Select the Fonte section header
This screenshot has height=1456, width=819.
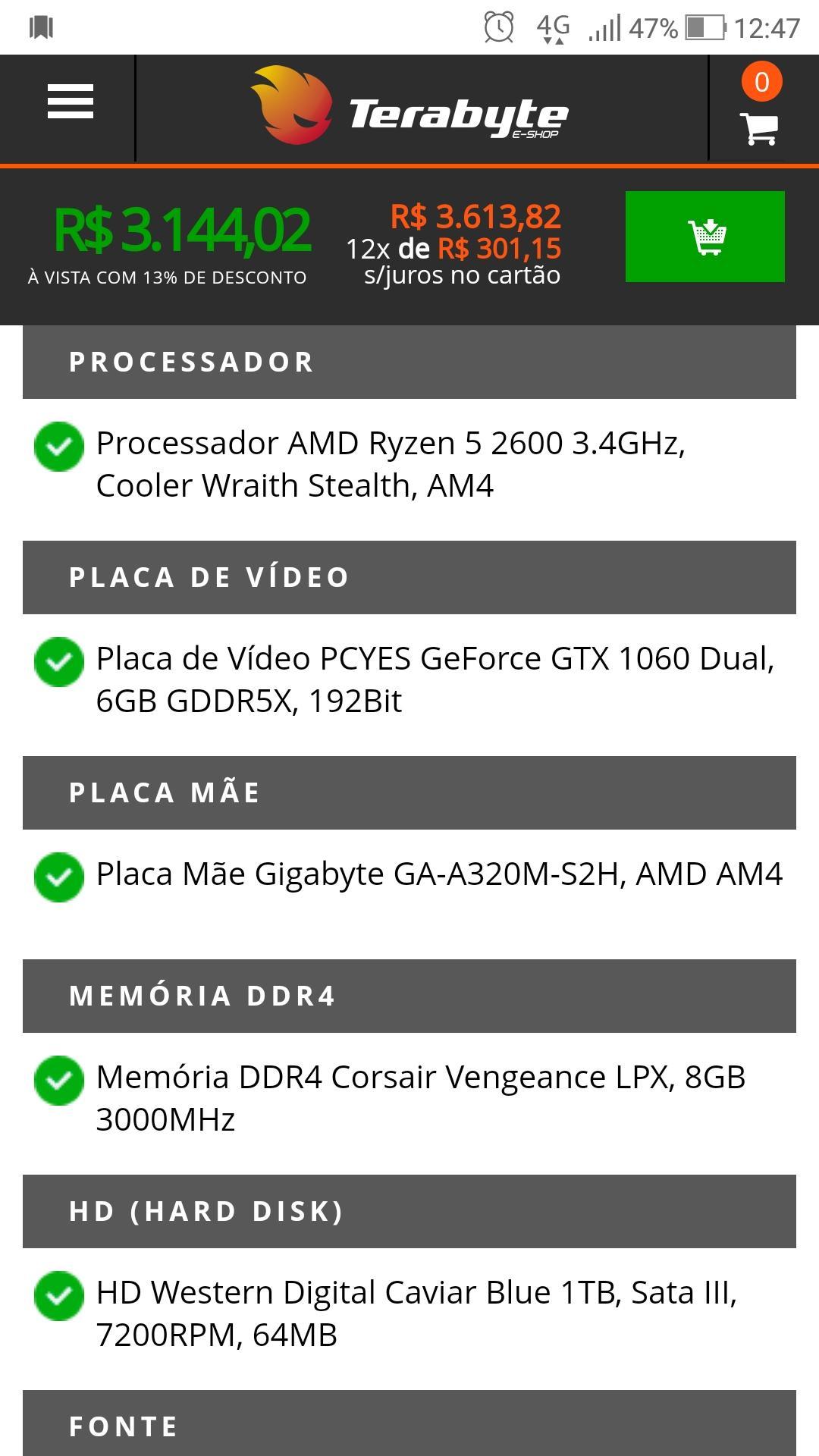pyautogui.click(x=409, y=1423)
